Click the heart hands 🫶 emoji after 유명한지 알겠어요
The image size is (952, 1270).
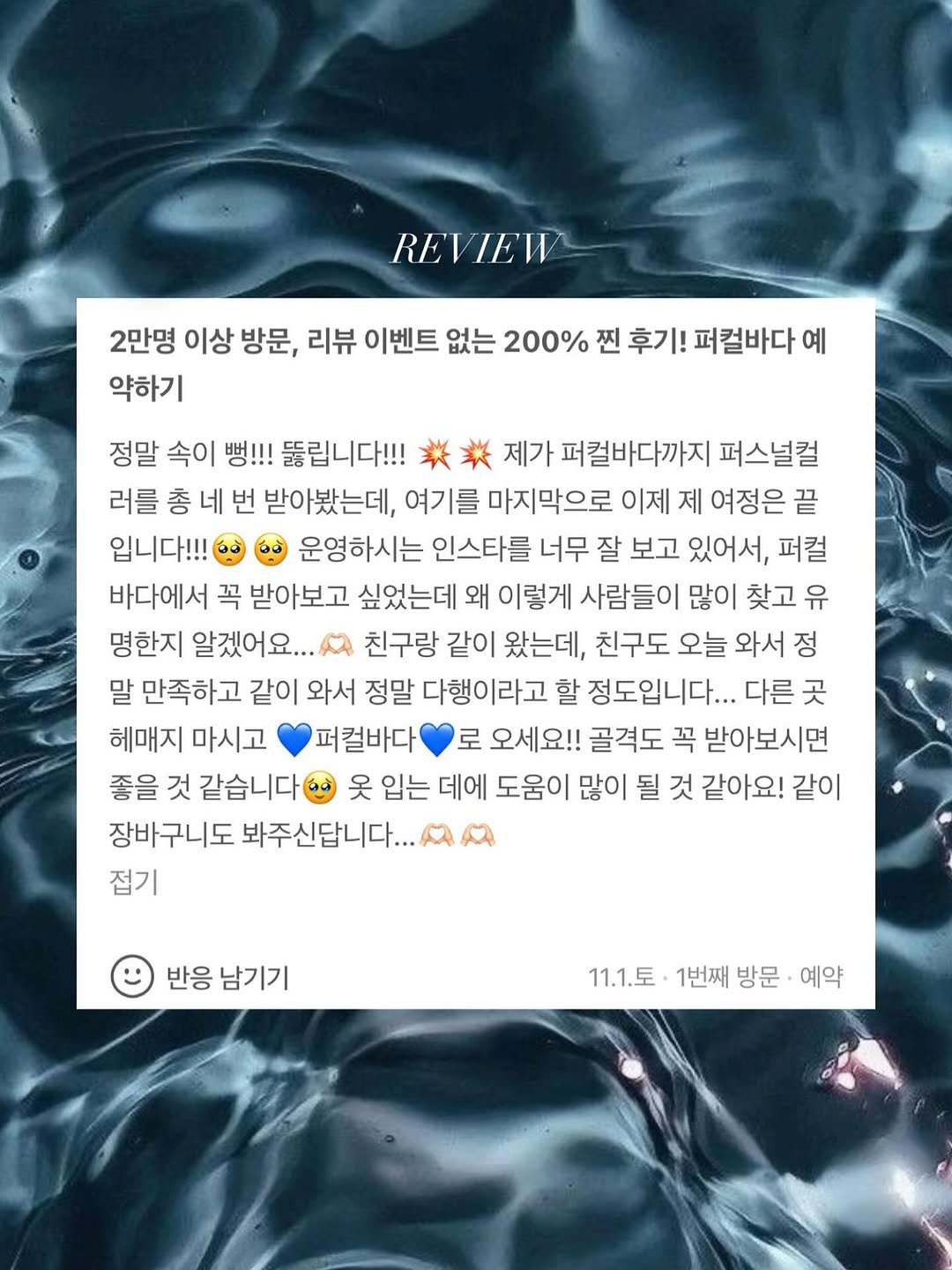click(337, 646)
